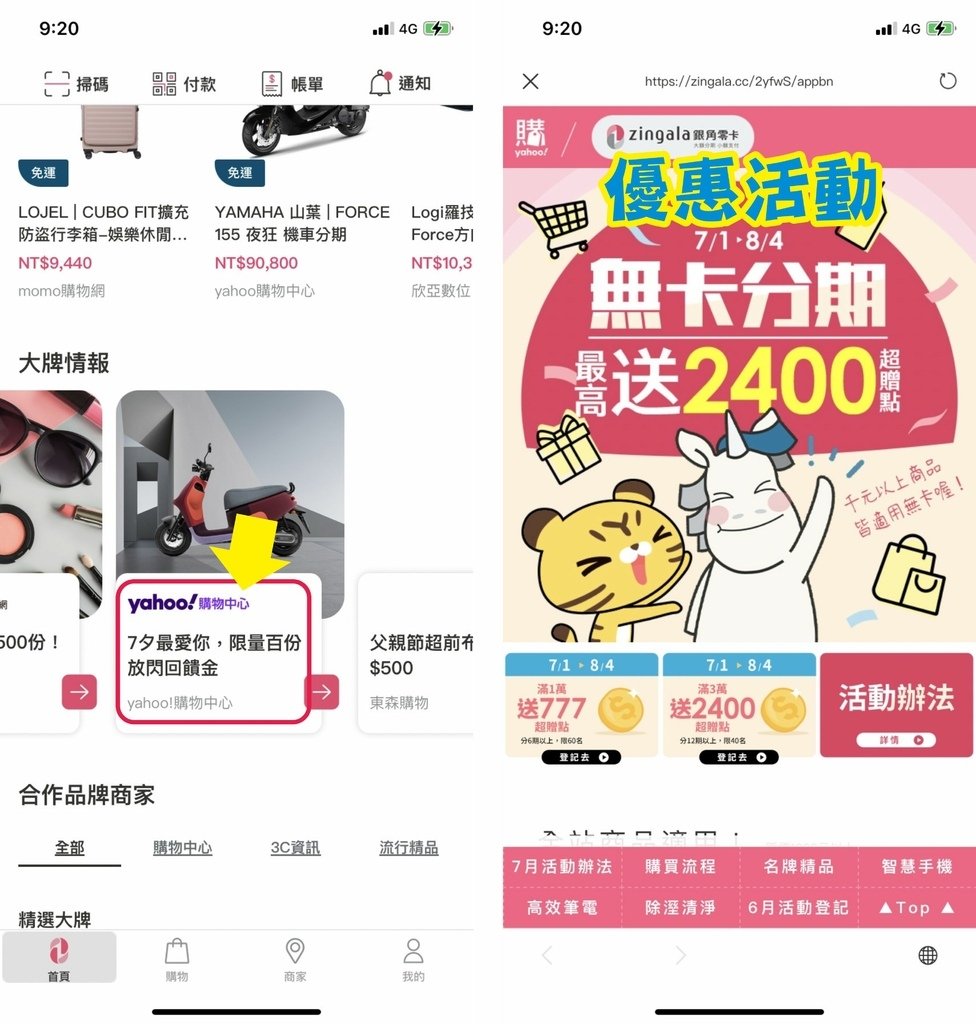Jump to the 購買流程 section
The image size is (976, 1024).
(x=680, y=867)
